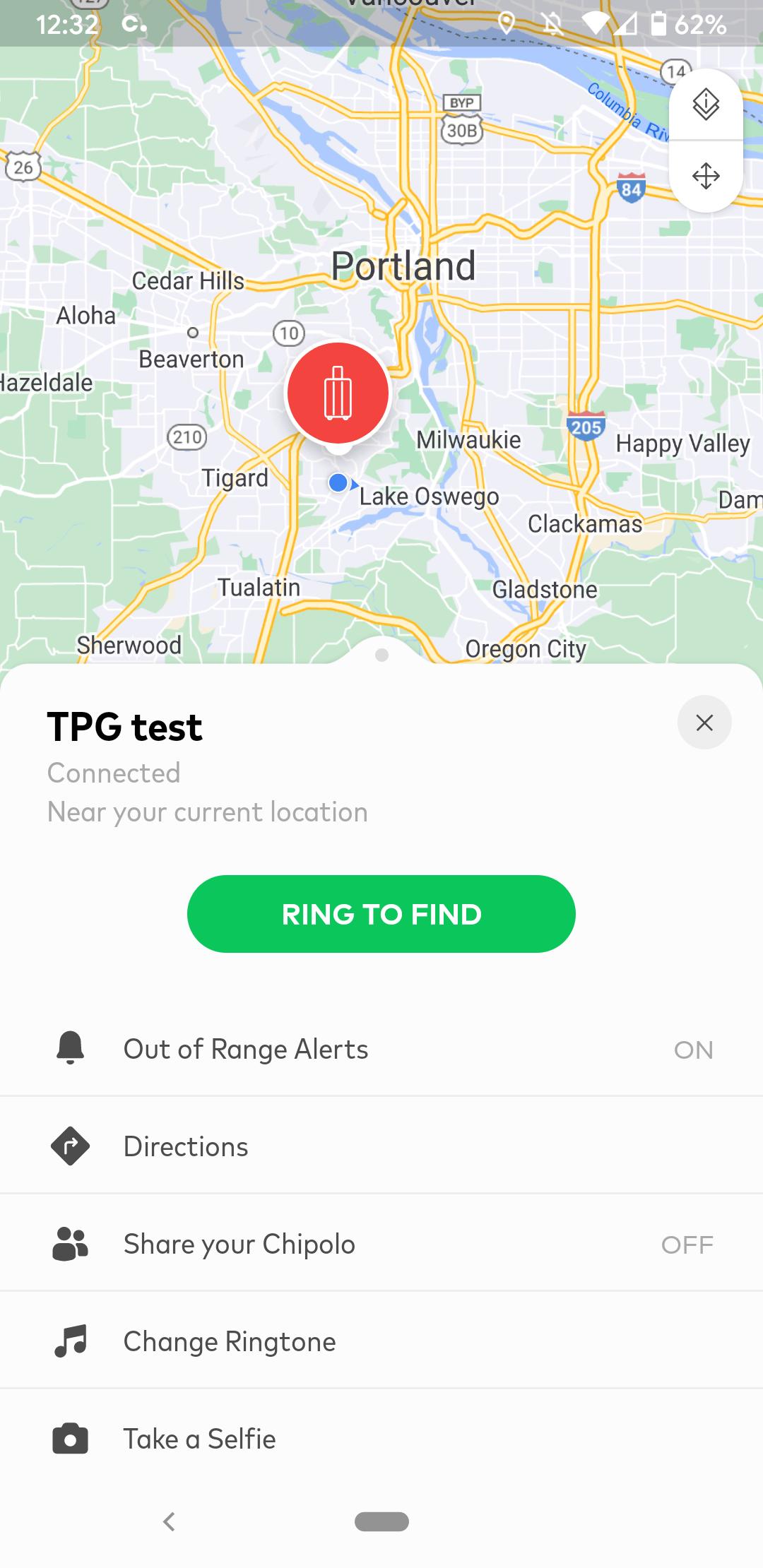Tap the RING TO FIND button
This screenshot has width=763, height=1568.
click(381, 914)
